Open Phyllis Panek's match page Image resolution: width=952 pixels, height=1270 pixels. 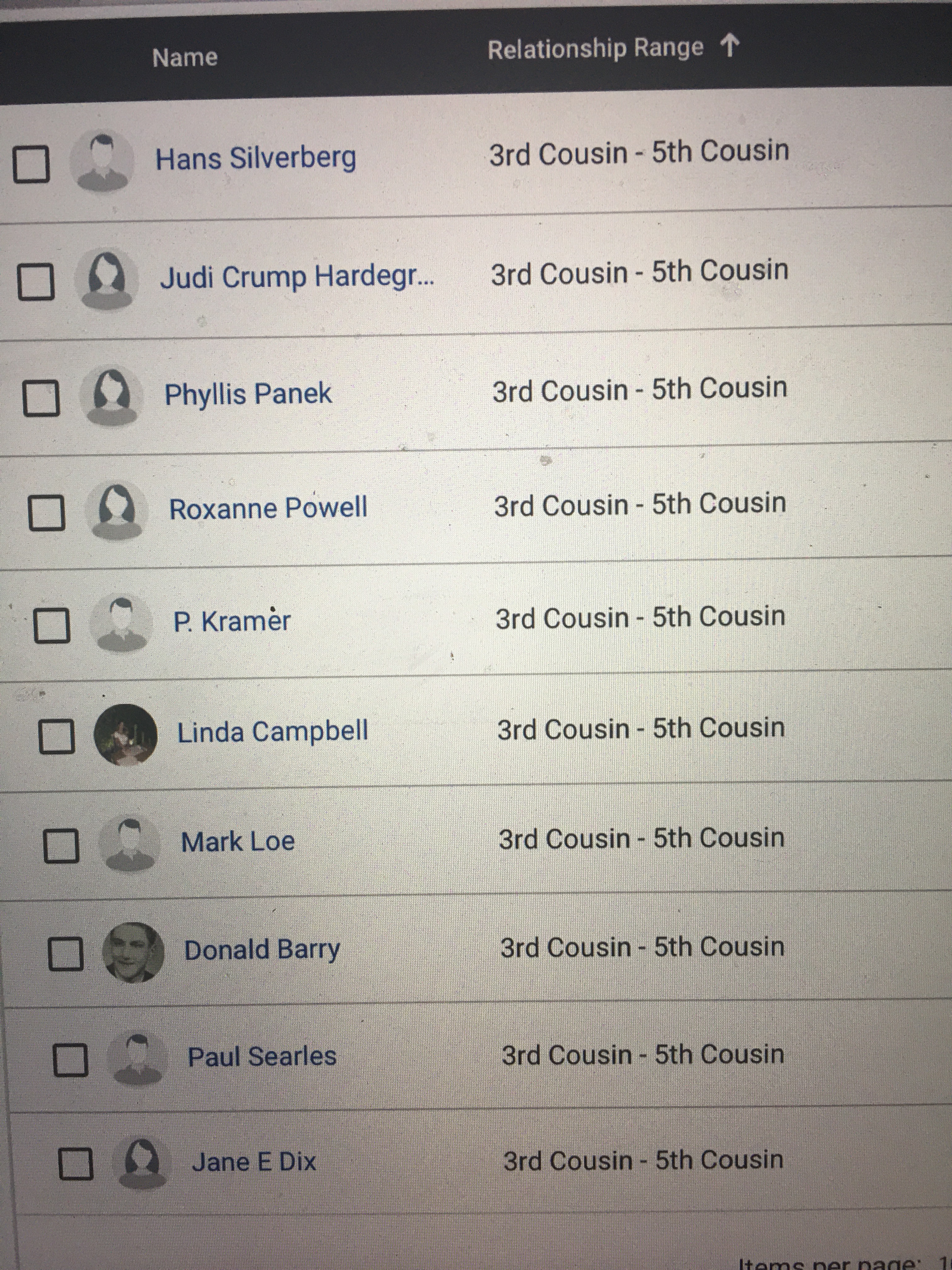(x=248, y=394)
